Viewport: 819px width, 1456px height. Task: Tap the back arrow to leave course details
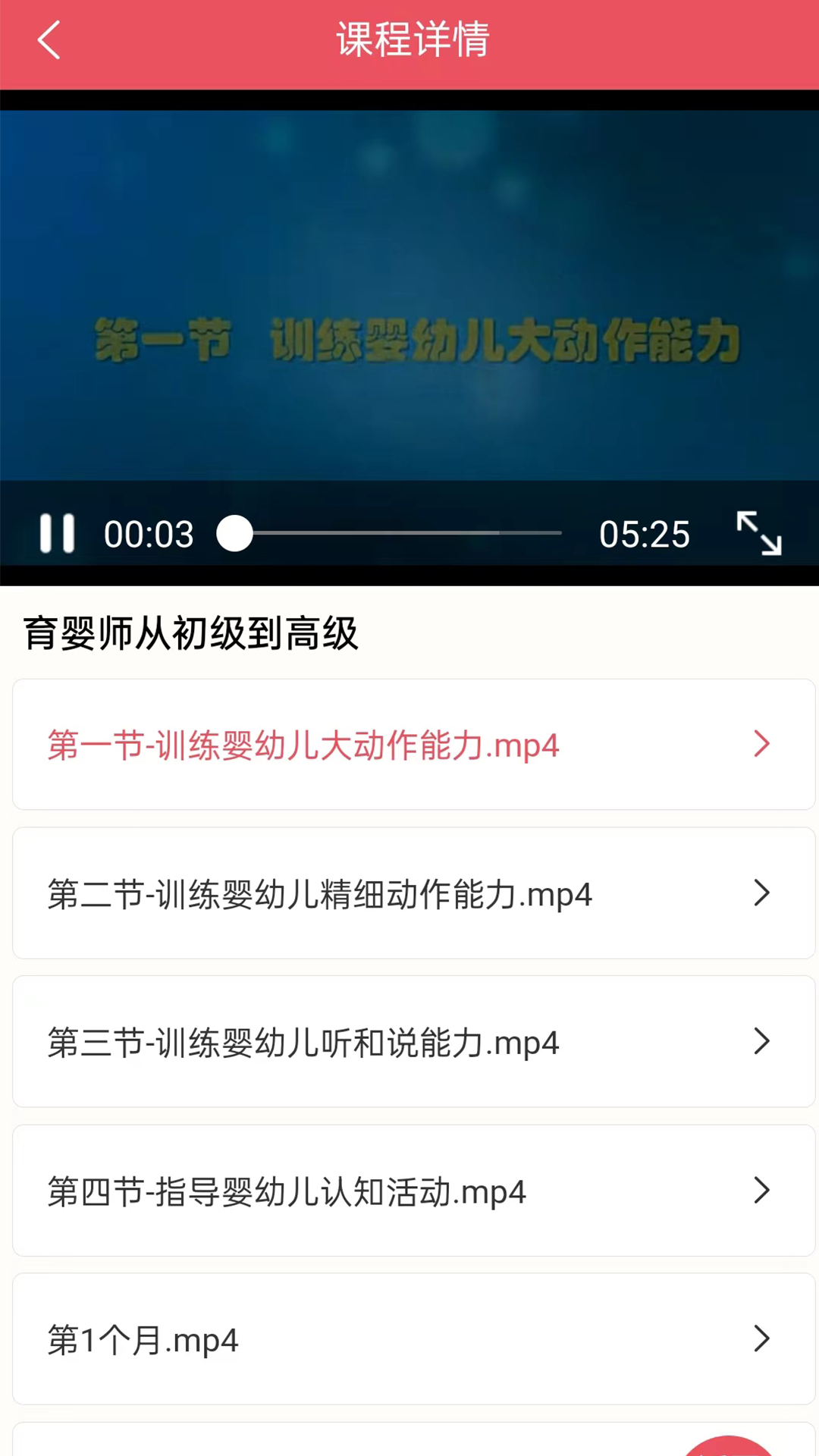[x=49, y=42]
